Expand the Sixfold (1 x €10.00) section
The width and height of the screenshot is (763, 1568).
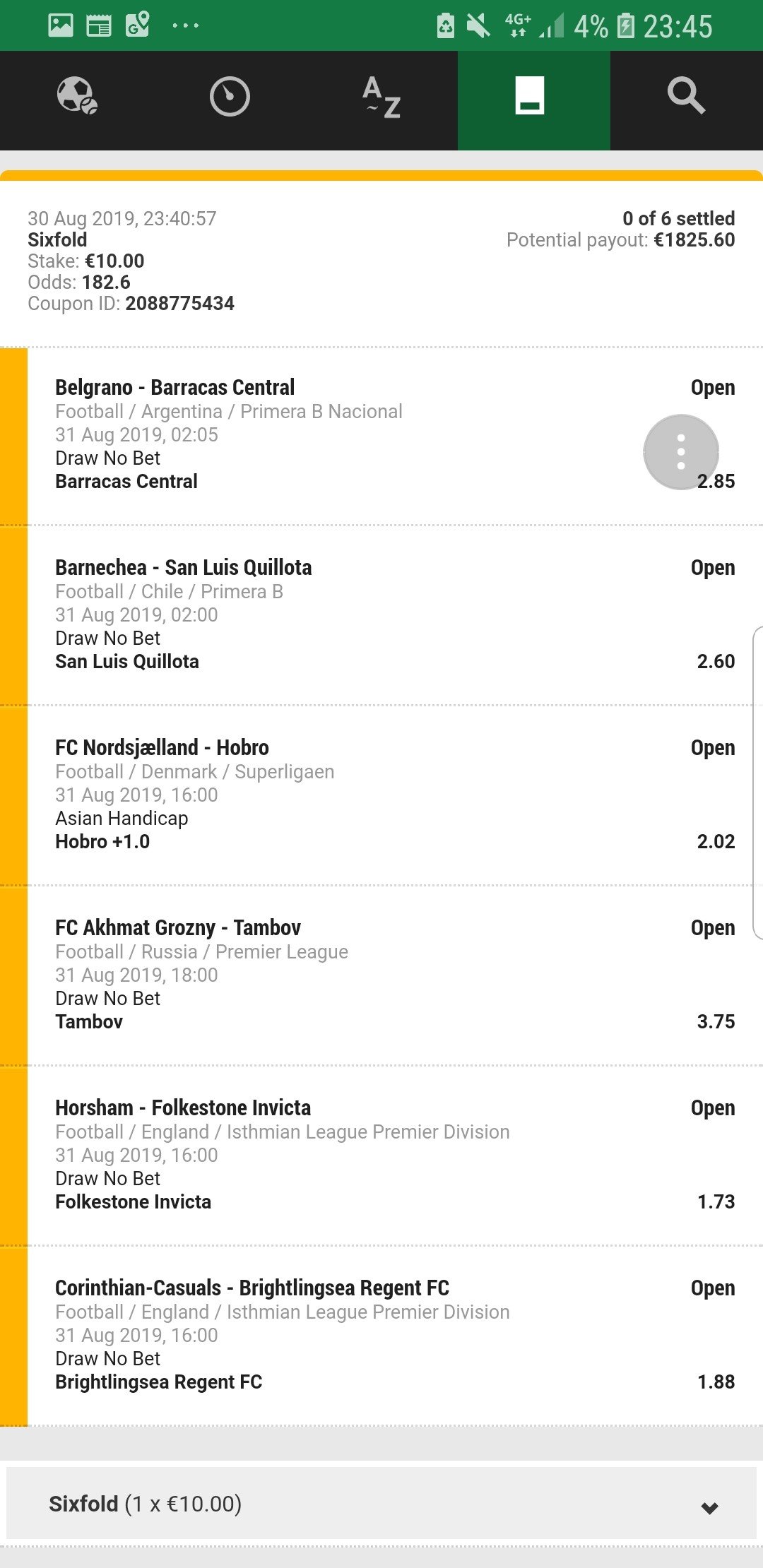pyautogui.click(x=381, y=1504)
